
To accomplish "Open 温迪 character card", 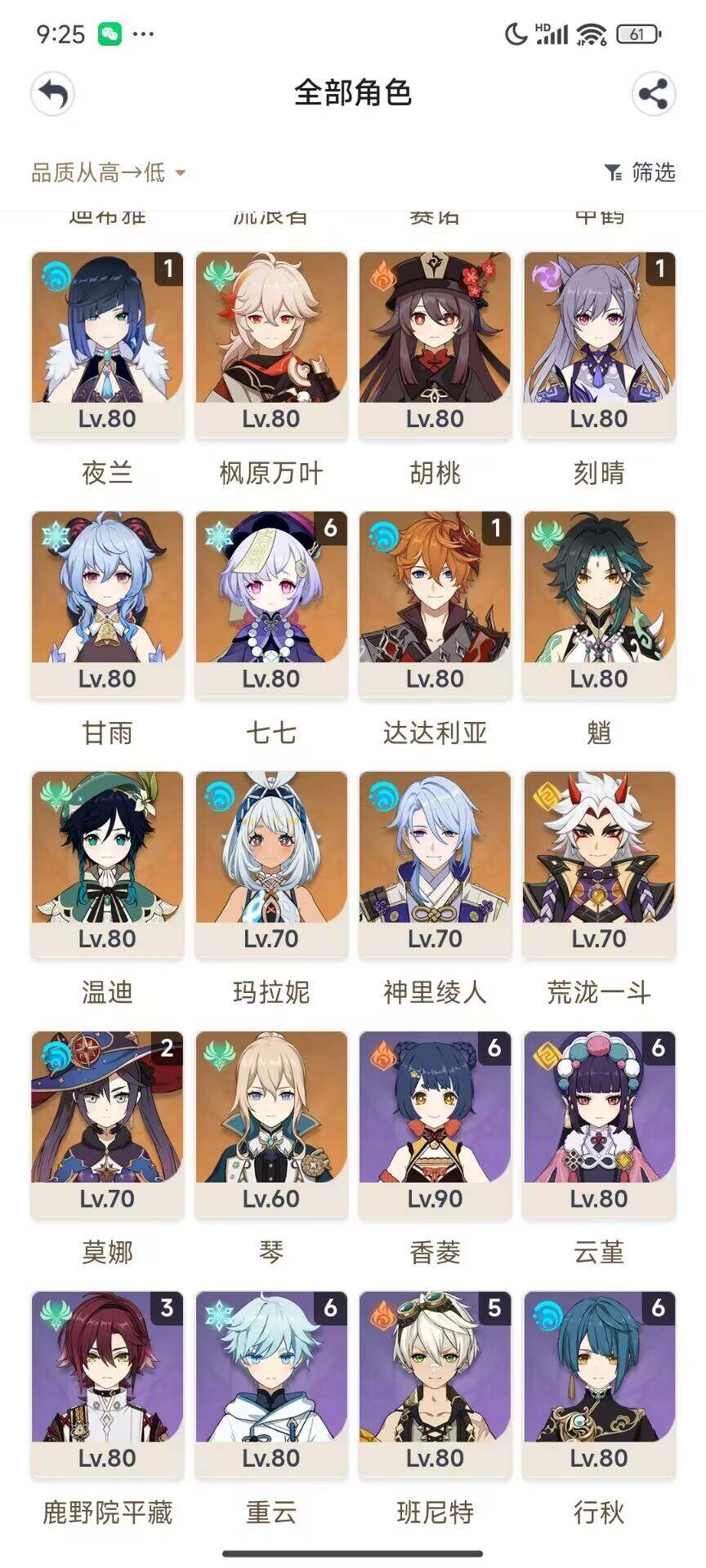I will [x=107, y=863].
